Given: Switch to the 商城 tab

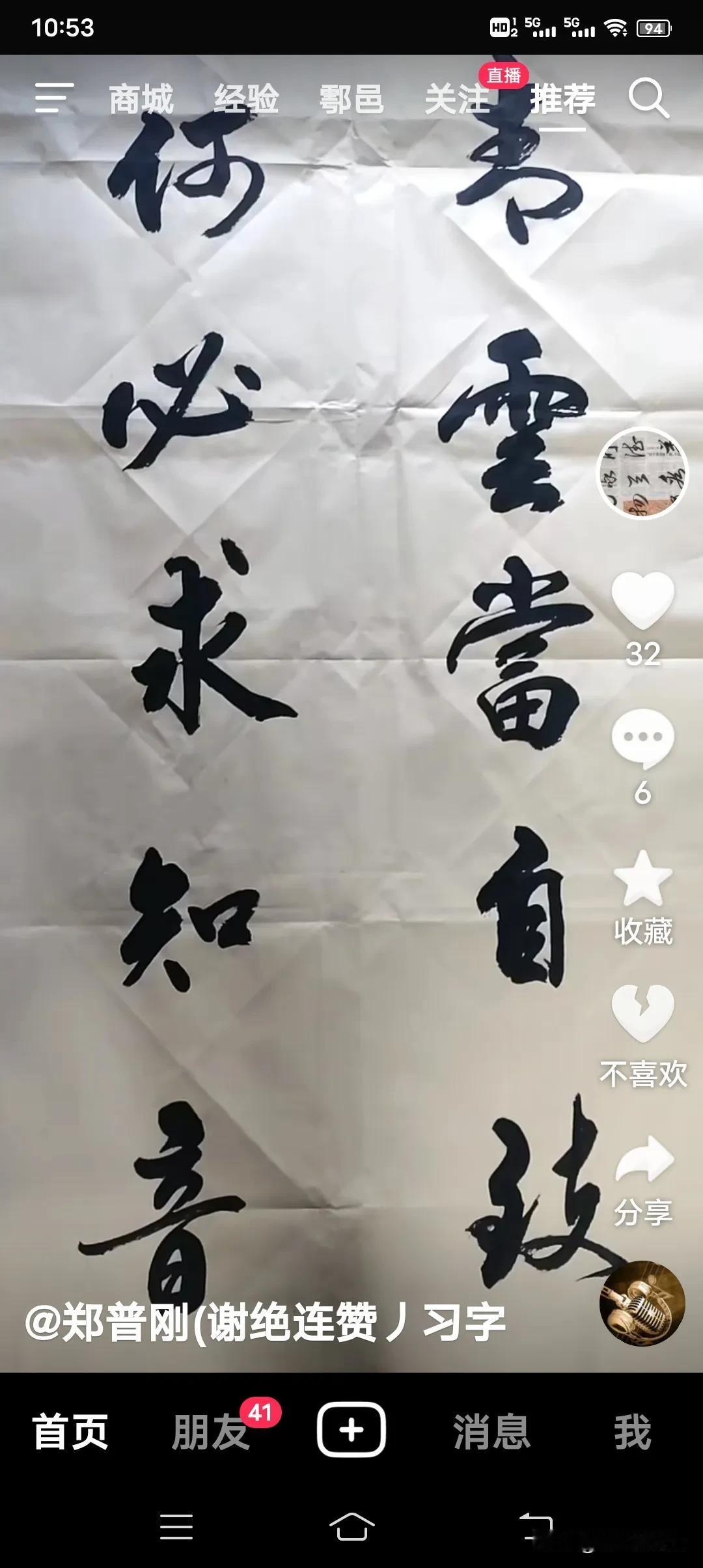Looking at the screenshot, I should (x=142, y=98).
